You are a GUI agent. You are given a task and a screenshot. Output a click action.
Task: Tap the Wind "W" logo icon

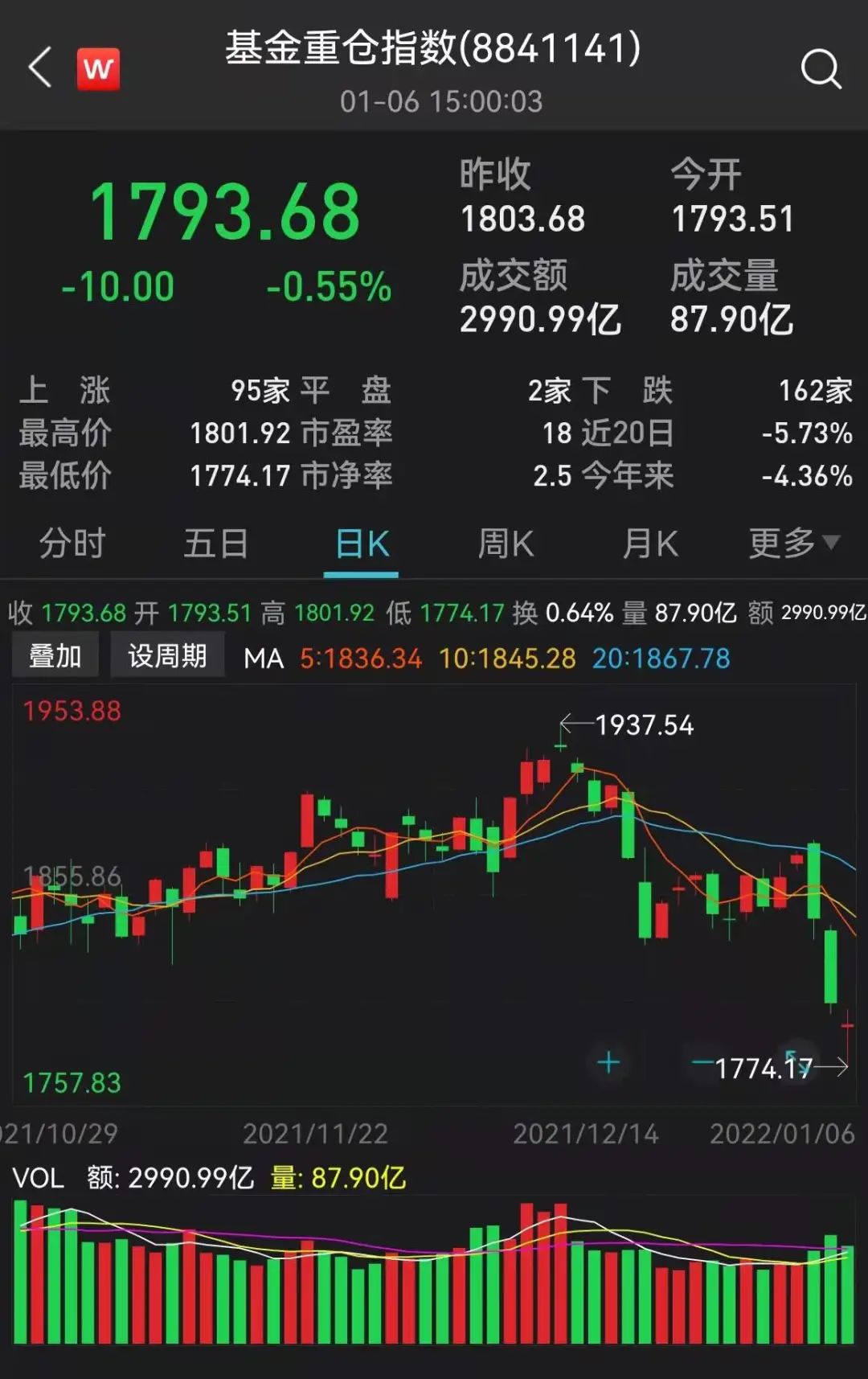pyautogui.click(x=98, y=68)
